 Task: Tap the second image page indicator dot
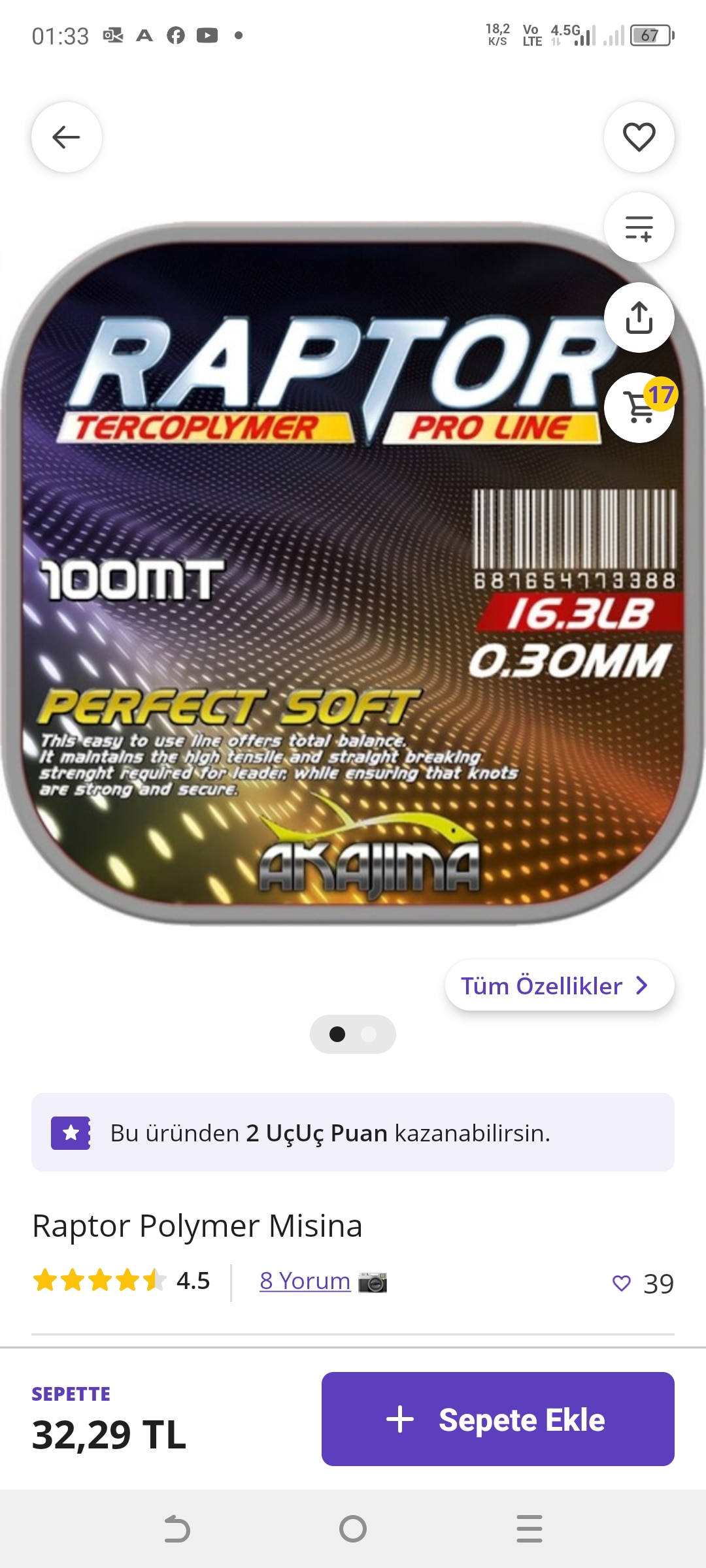click(x=369, y=1034)
